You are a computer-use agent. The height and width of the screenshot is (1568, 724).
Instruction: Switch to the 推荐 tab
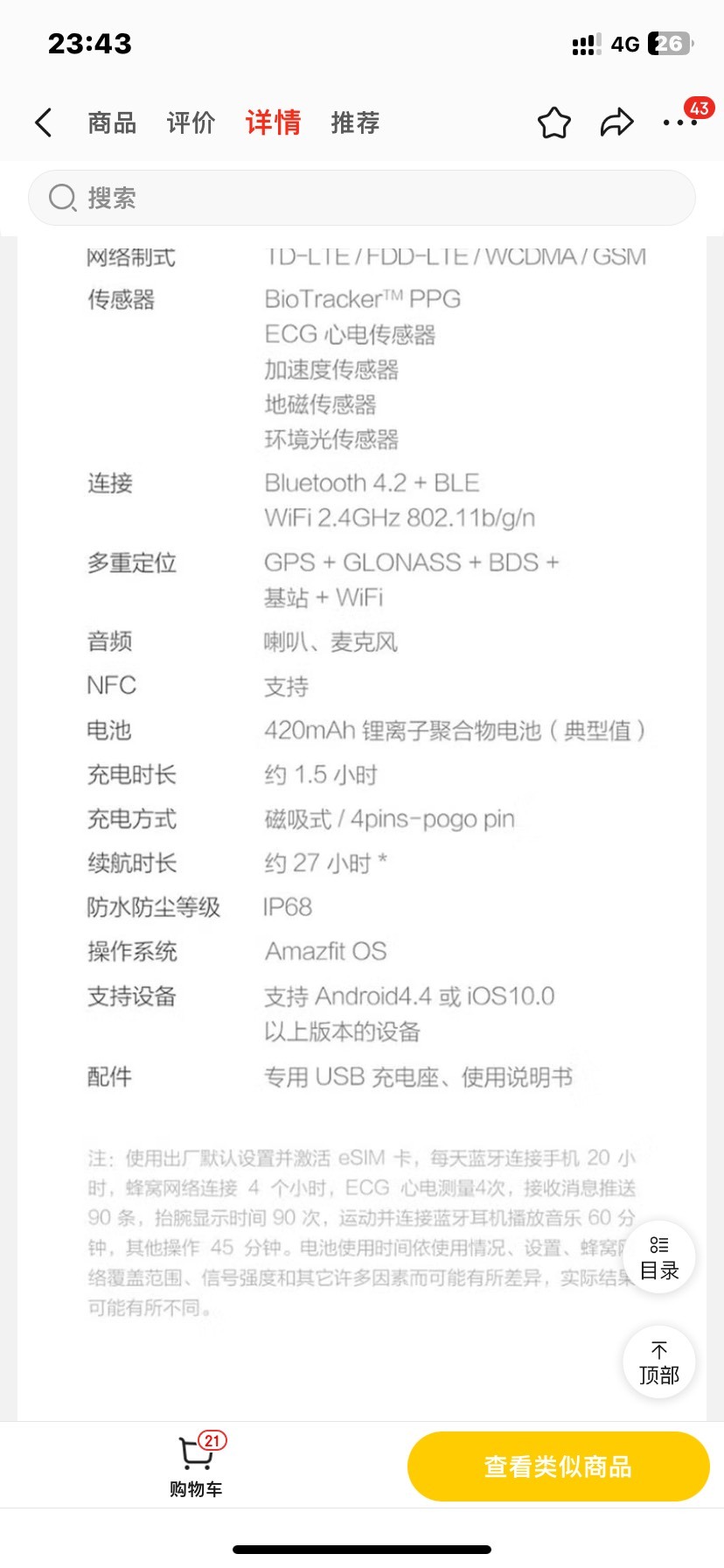[x=355, y=122]
